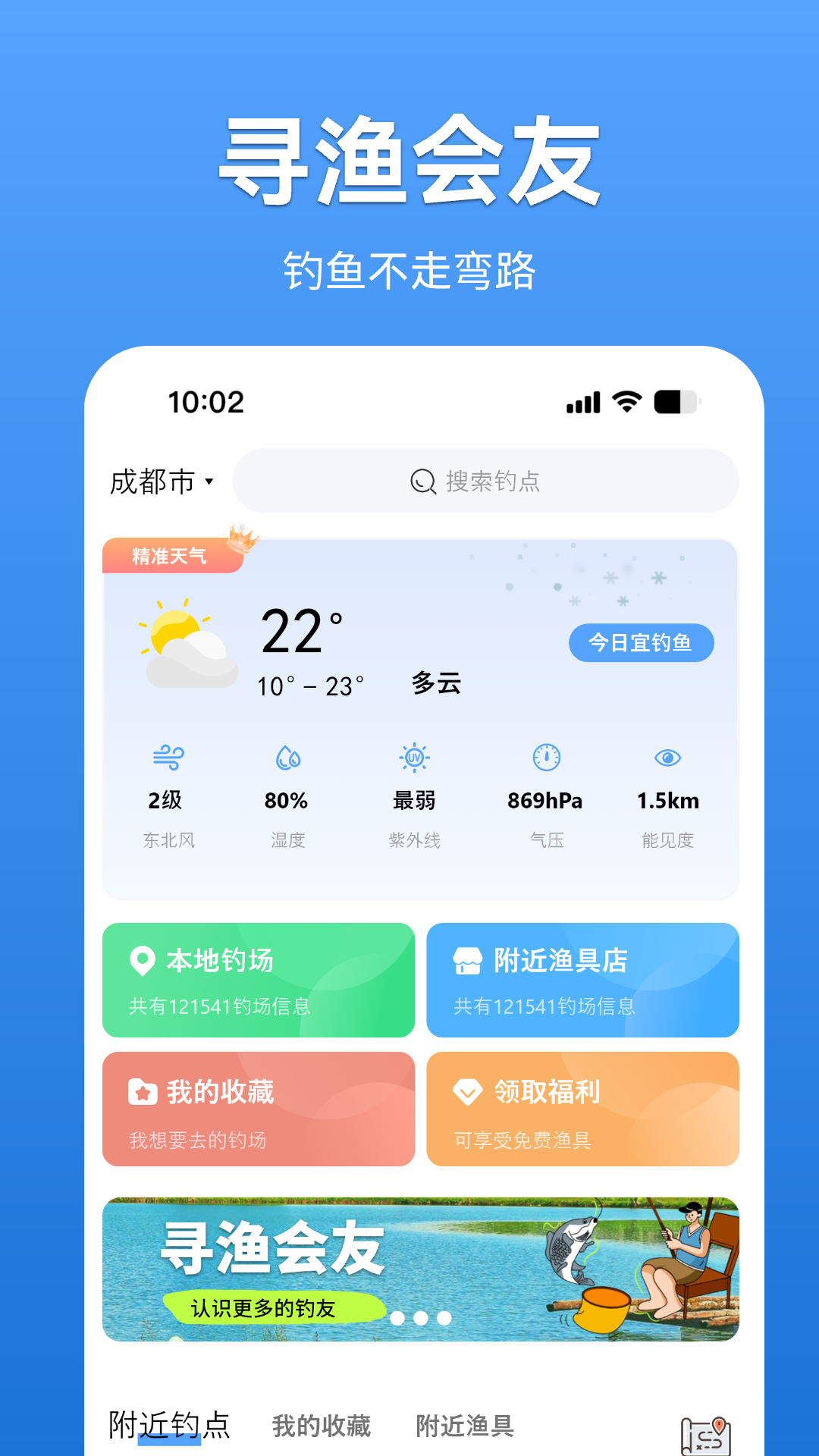Tap the 紫外线 UV sun icon
The width and height of the screenshot is (819, 1456).
(x=413, y=757)
